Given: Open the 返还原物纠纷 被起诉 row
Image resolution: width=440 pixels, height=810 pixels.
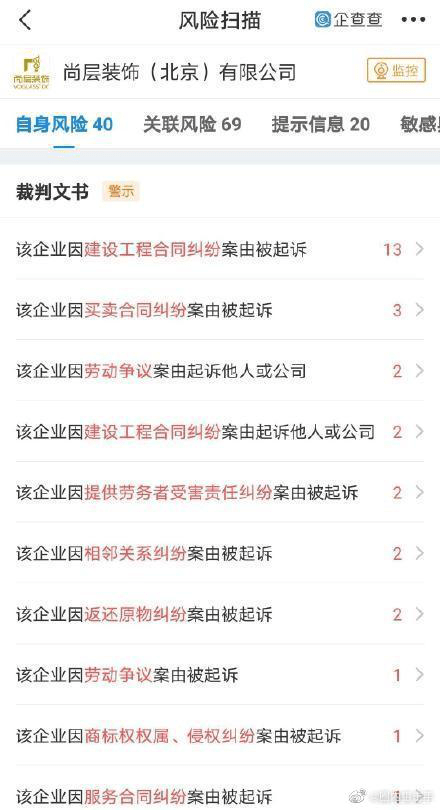Looking at the screenshot, I should tap(220, 614).
